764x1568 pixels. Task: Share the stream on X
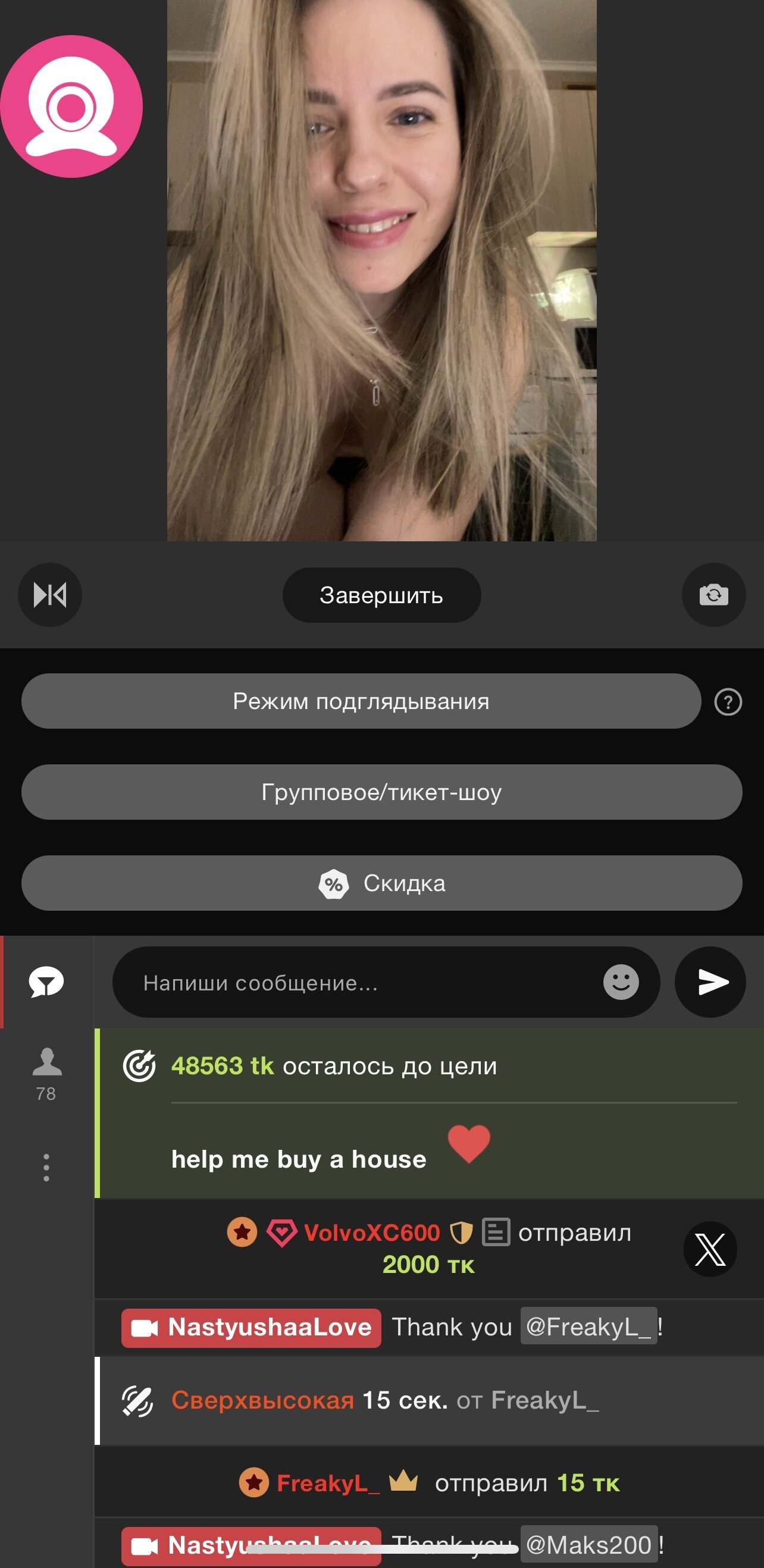(x=710, y=1249)
